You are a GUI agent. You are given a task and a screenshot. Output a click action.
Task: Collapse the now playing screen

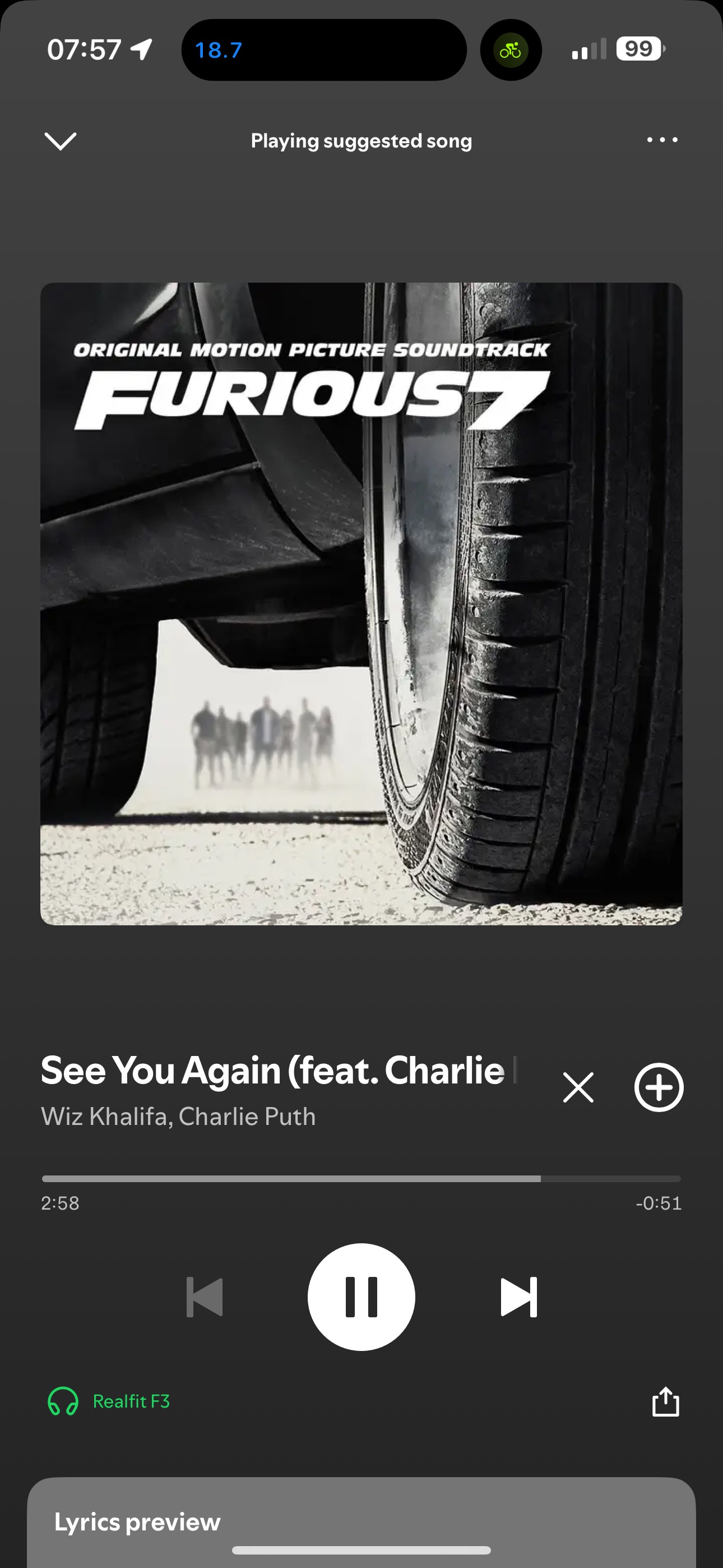click(61, 141)
